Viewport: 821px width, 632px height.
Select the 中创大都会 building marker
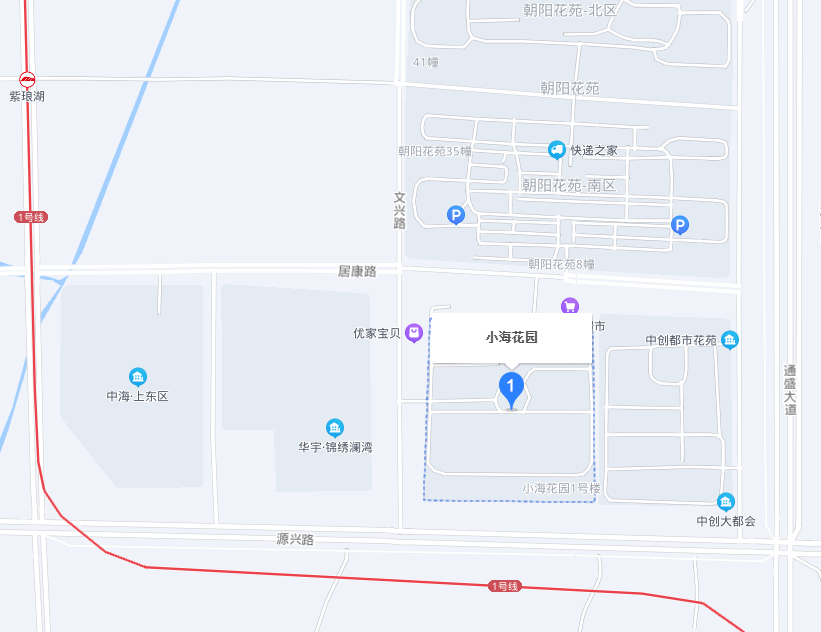point(727,502)
